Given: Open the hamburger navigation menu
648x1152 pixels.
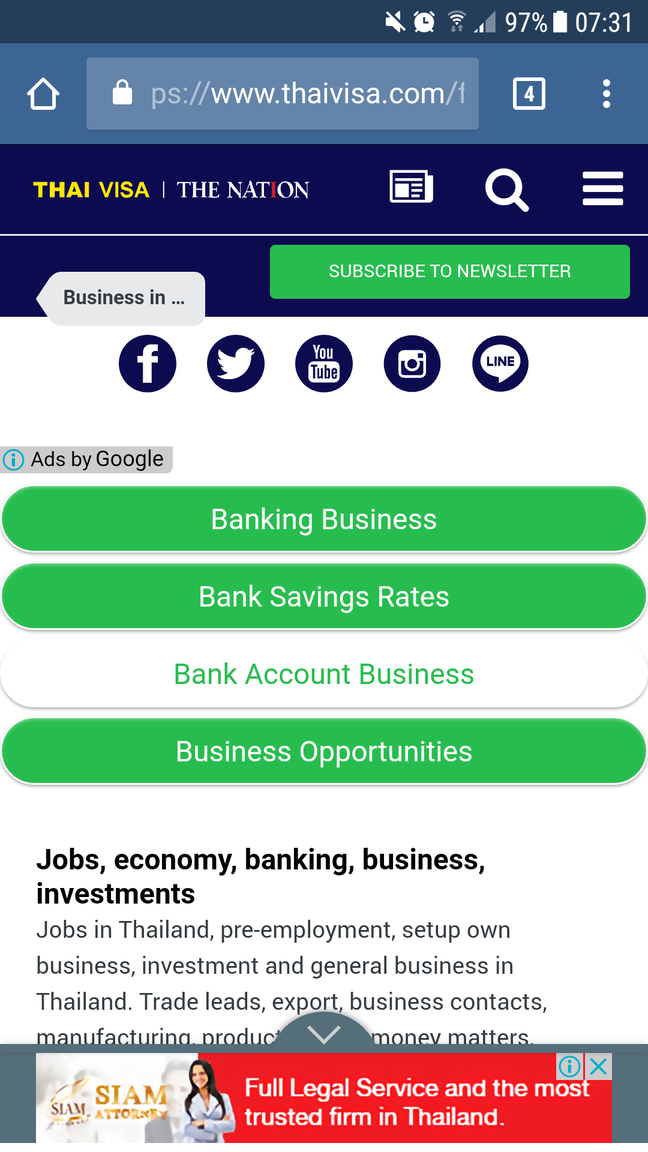Looking at the screenshot, I should coord(602,189).
